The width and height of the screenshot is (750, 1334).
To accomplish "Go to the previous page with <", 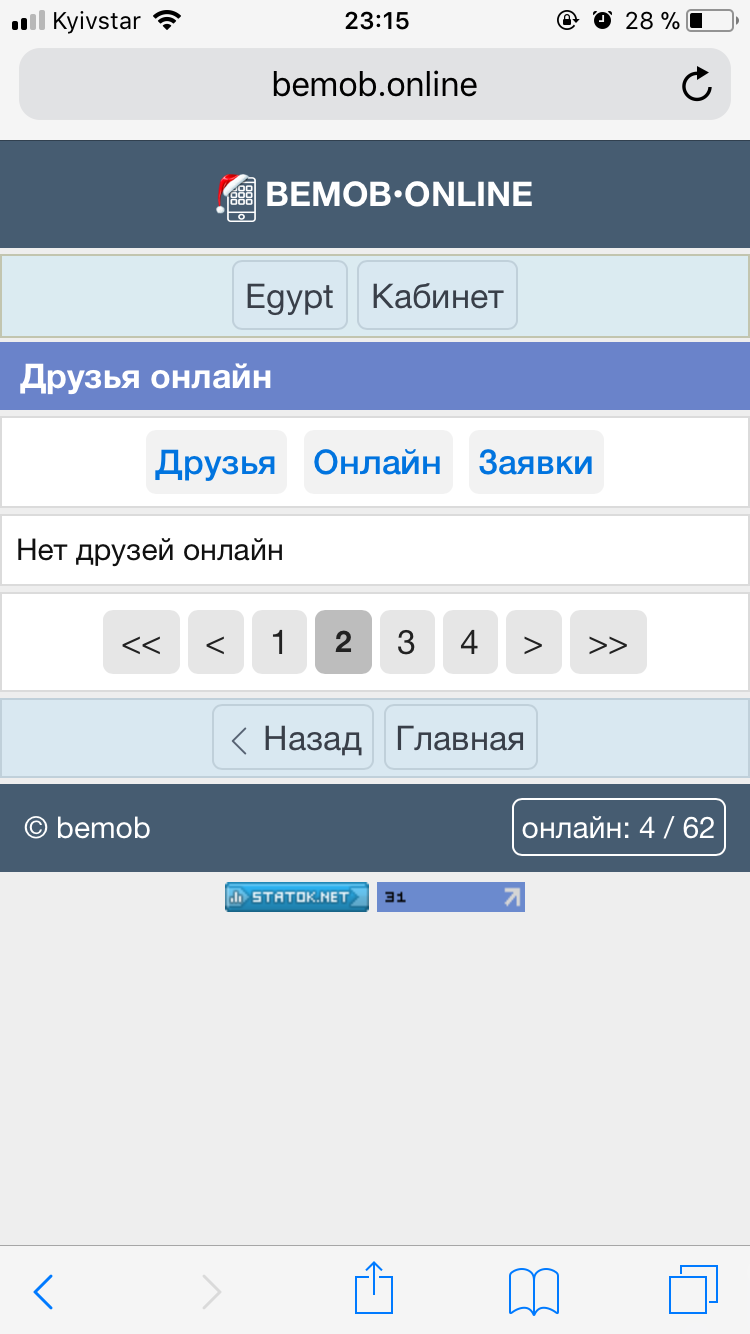I will (215, 642).
